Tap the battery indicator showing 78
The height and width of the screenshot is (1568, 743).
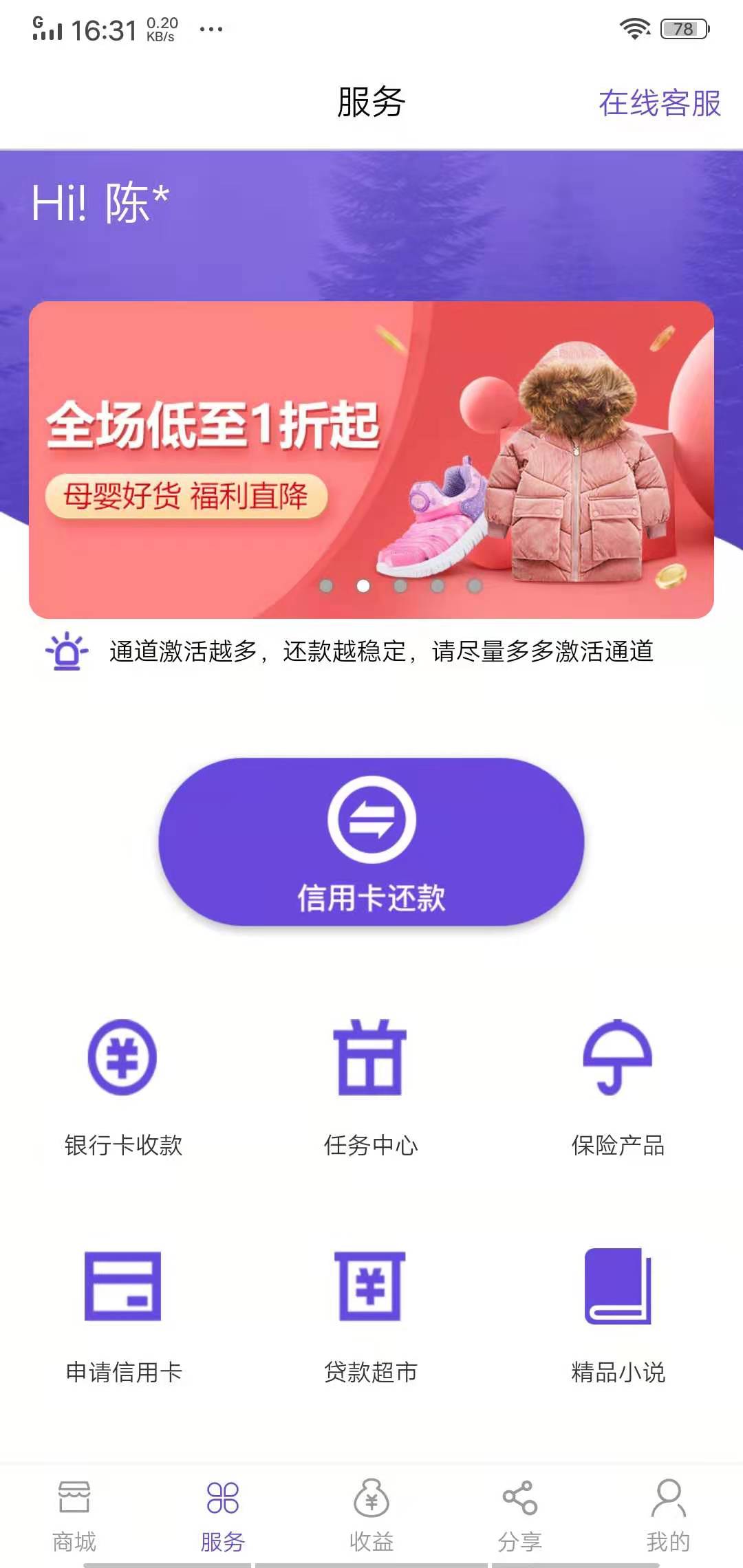678,28
